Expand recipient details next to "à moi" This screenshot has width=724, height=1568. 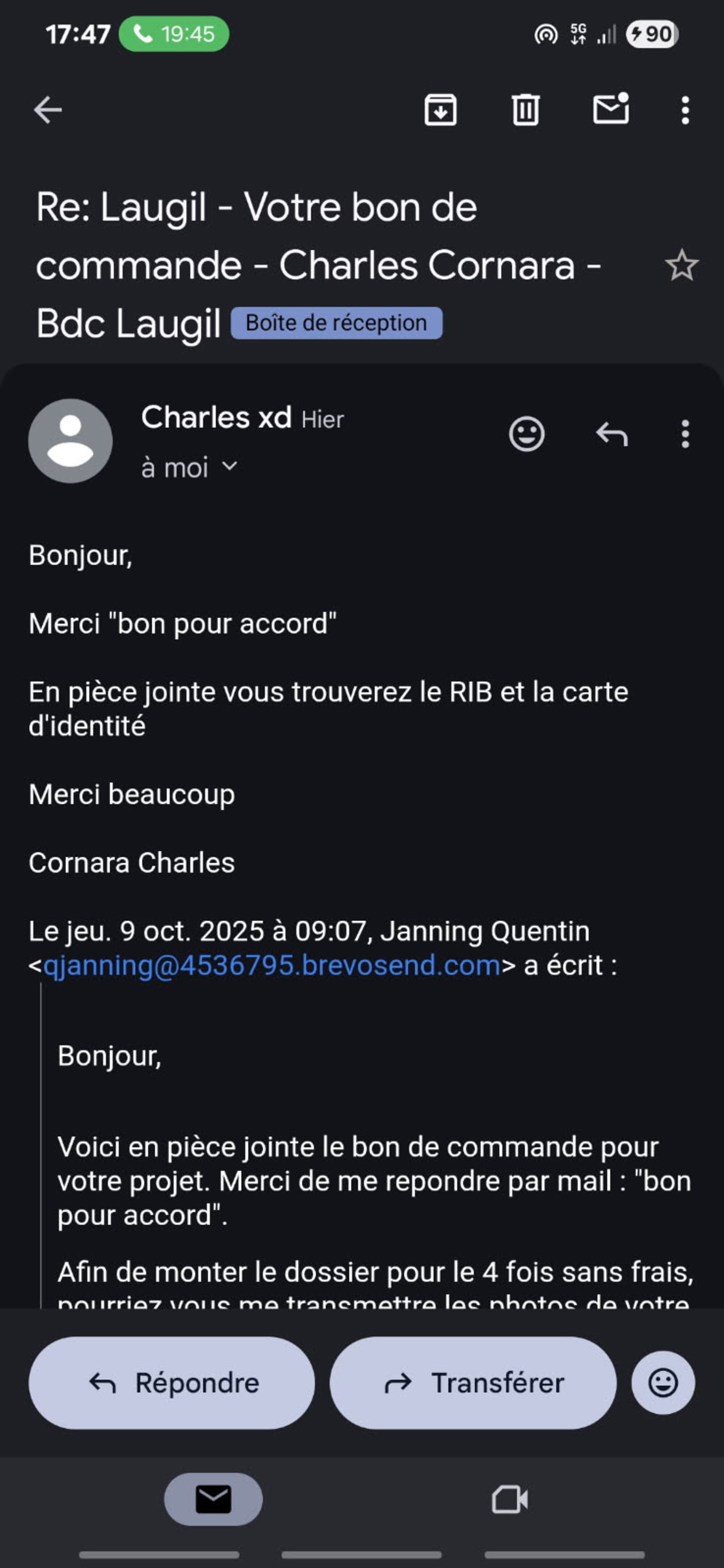[x=230, y=467]
